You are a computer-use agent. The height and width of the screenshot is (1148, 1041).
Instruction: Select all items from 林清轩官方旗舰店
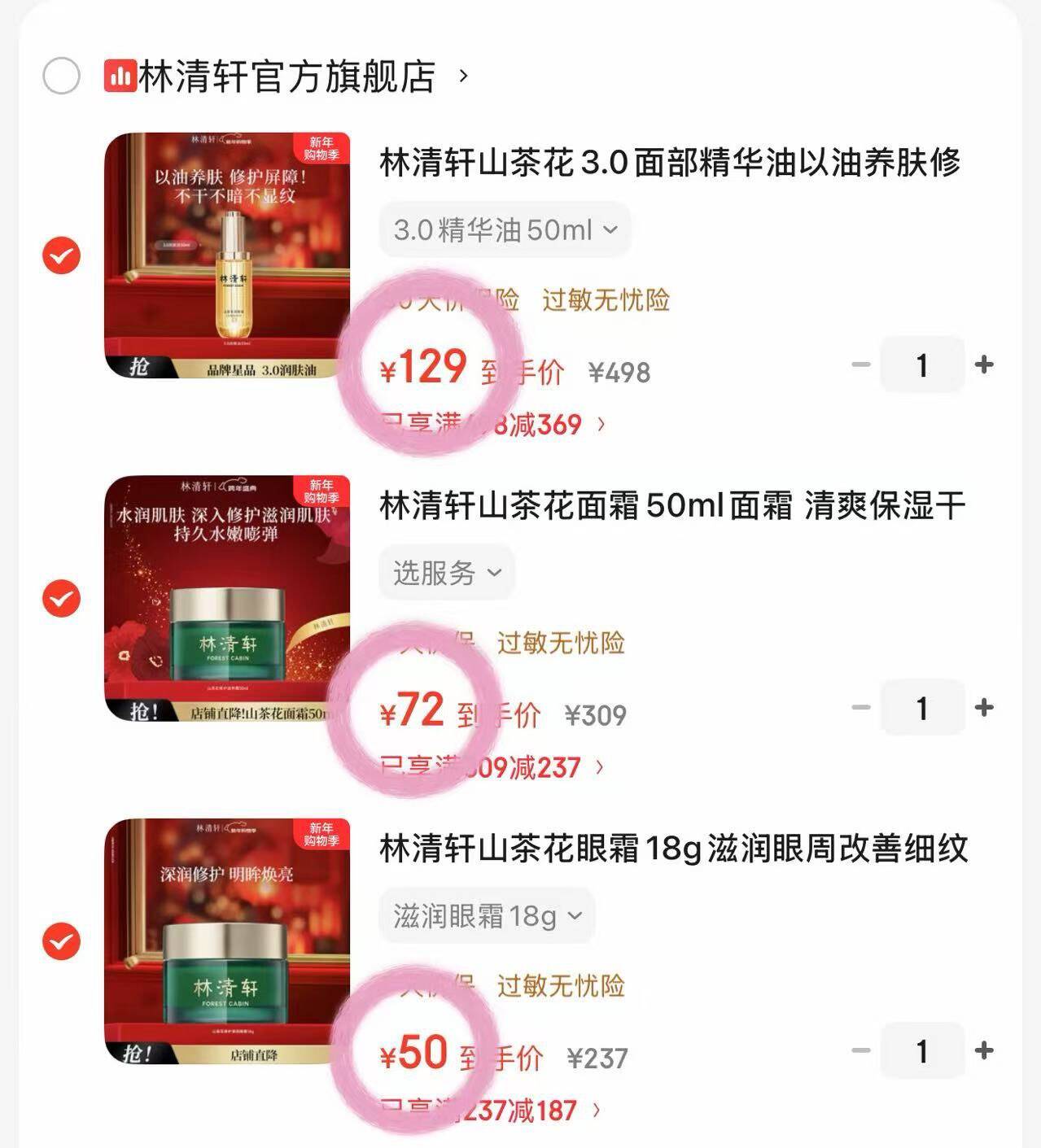point(59,74)
